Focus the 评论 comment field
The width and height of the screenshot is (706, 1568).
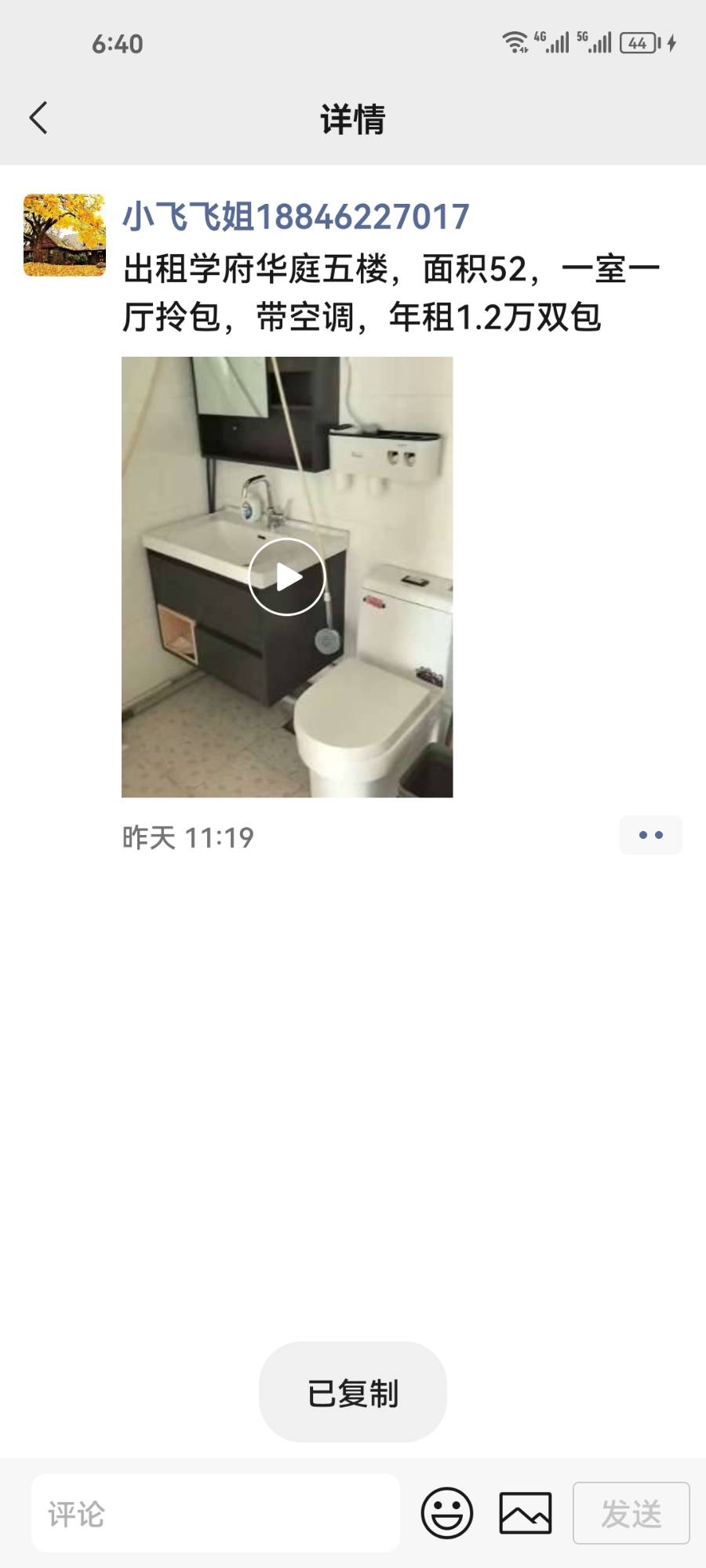pyautogui.click(x=216, y=1513)
